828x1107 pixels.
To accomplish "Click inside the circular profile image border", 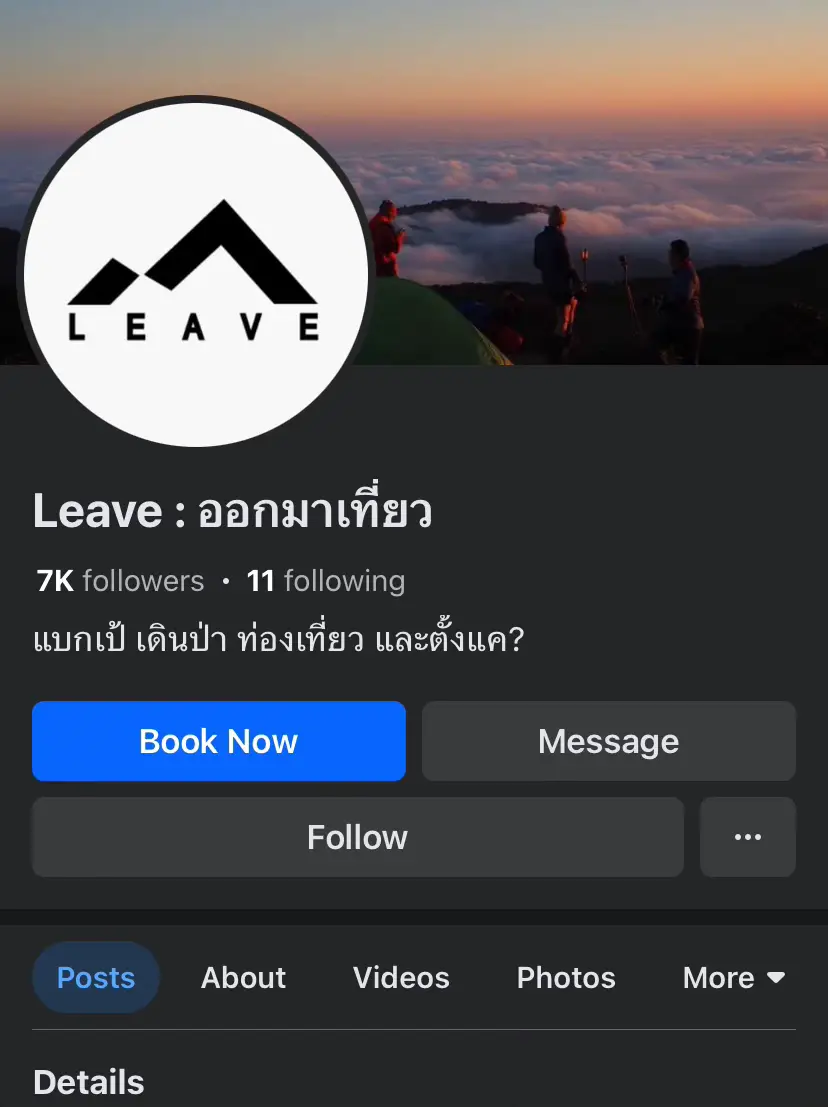I will pos(197,271).
